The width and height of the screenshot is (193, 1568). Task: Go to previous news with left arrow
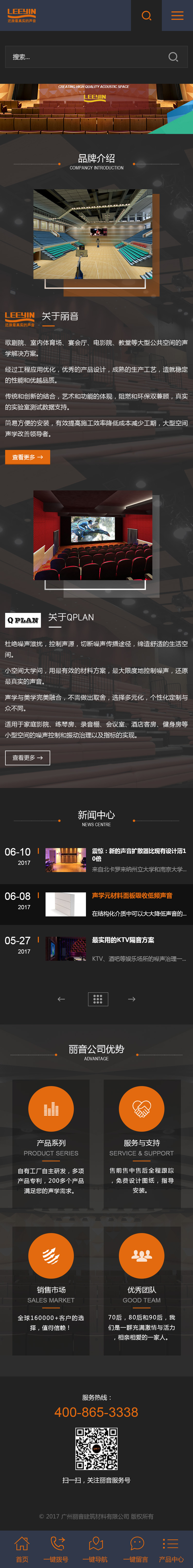click(x=61, y=999)
